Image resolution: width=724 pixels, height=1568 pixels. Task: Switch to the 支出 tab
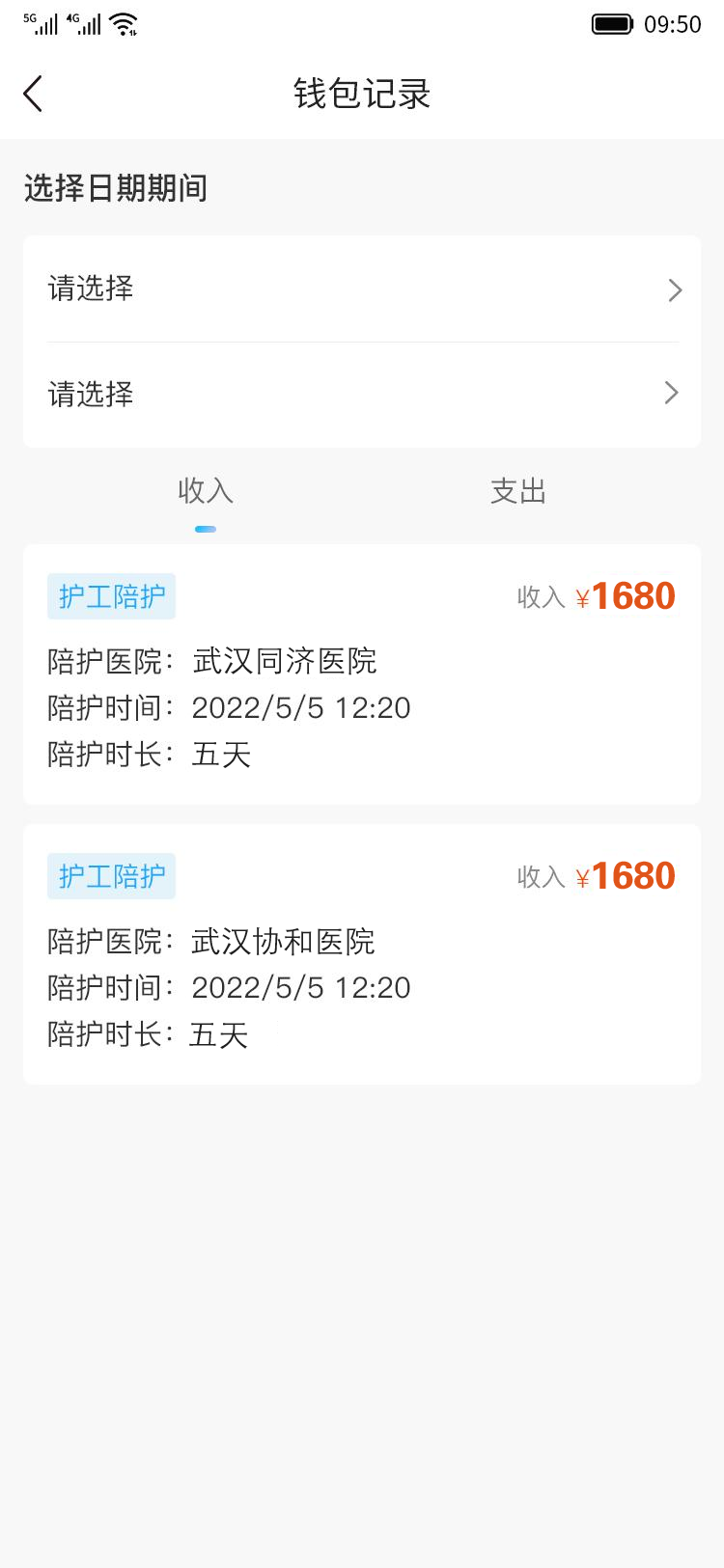point(518,491)
